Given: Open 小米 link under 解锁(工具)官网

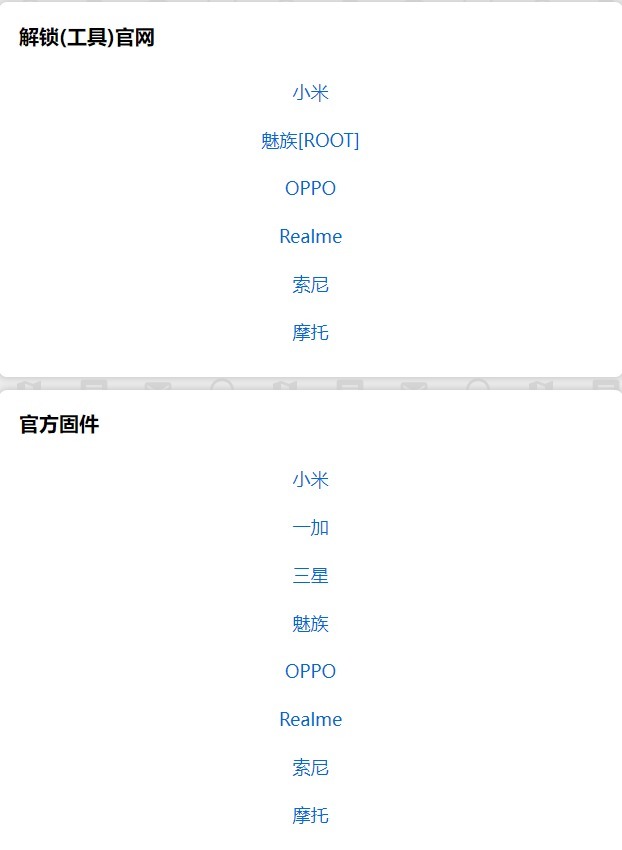Looking at the screenshot, I should click(x=310, y=93).
